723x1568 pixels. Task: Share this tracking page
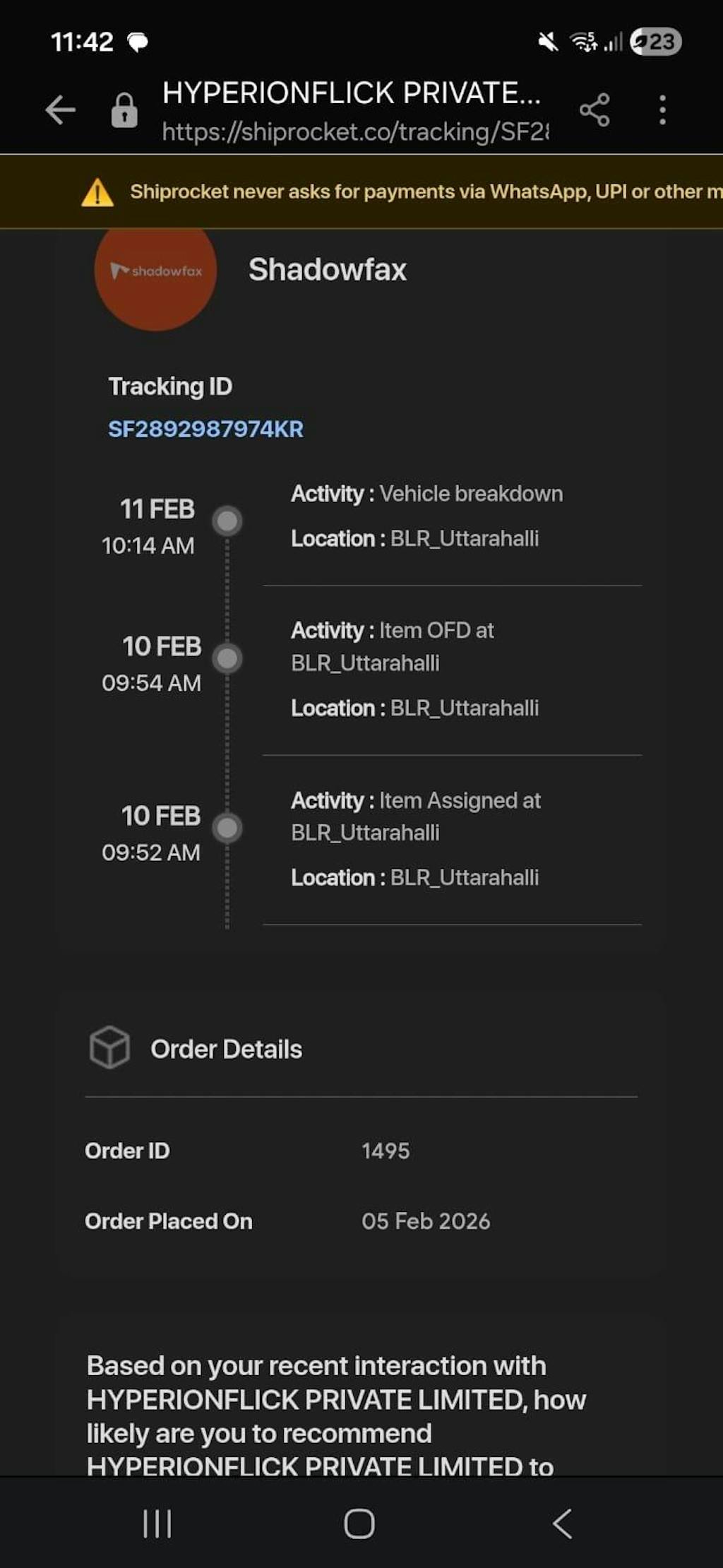coord(594,110)
